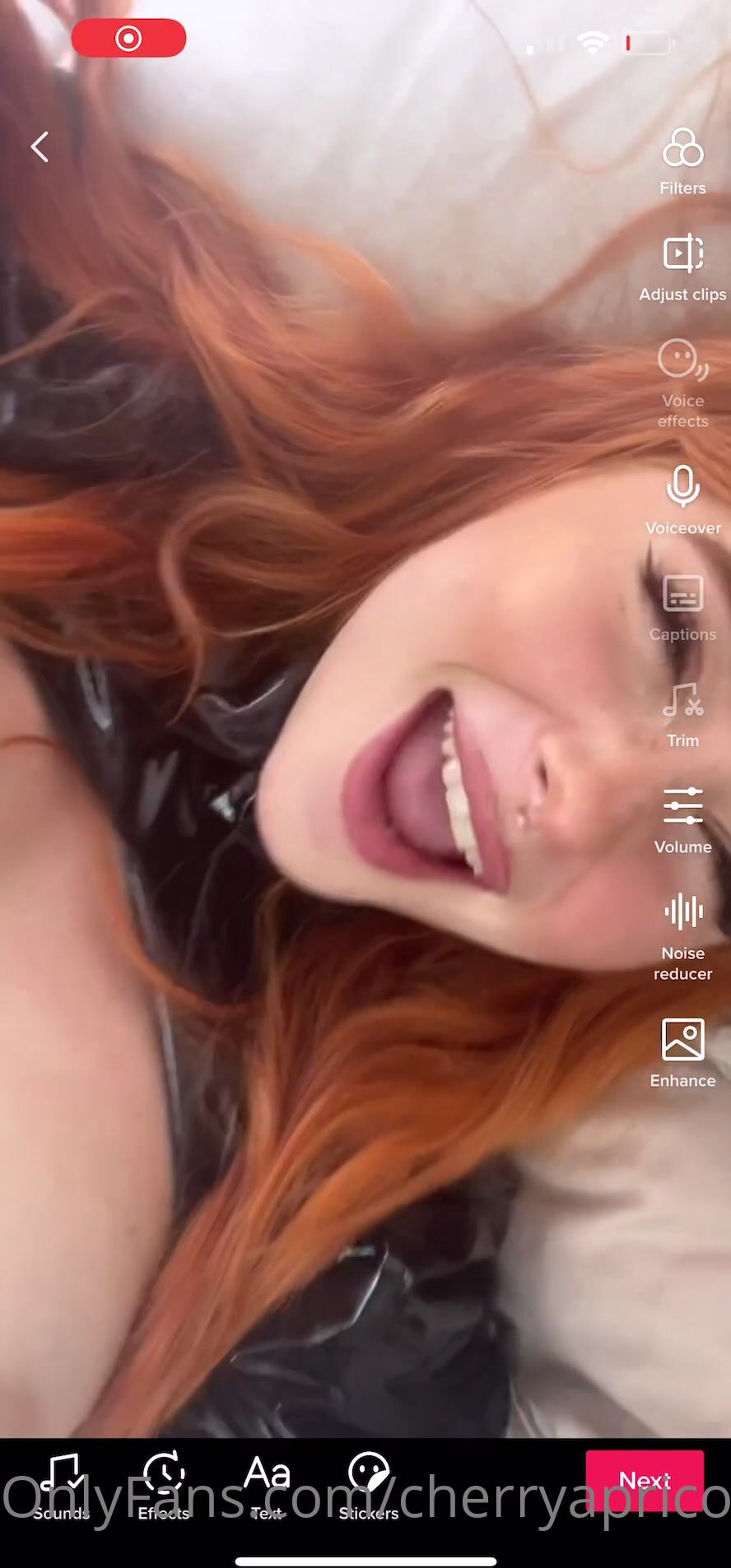Record a Voiceover

682,499
